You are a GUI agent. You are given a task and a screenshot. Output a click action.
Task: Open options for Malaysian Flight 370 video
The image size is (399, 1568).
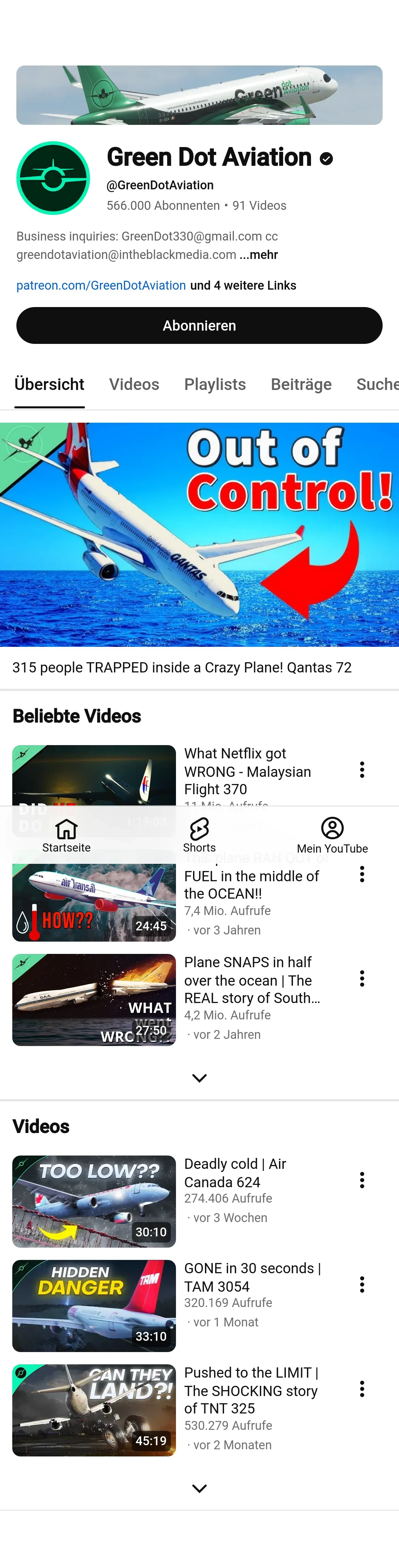coord(362,770)
